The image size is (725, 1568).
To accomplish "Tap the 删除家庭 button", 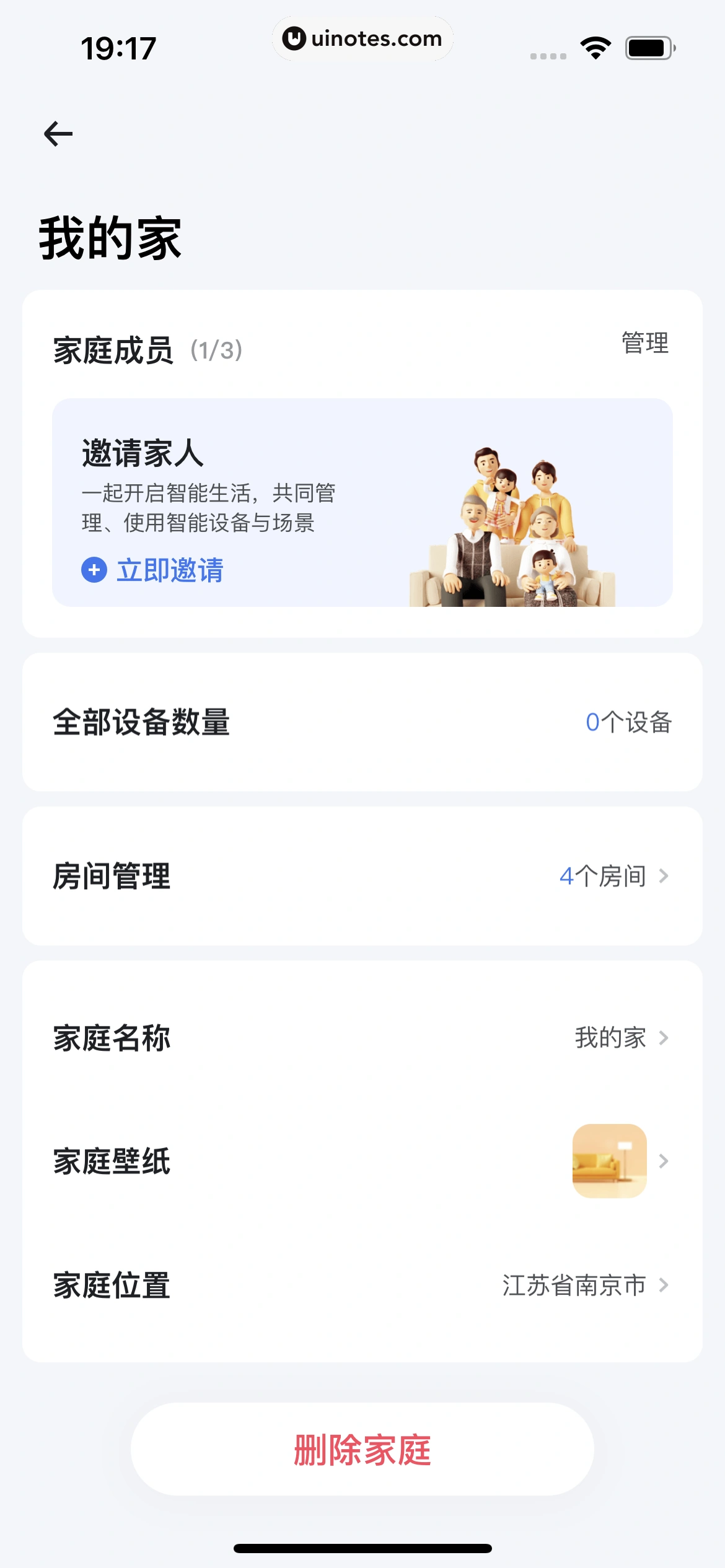I will (x=362, y=1449).
